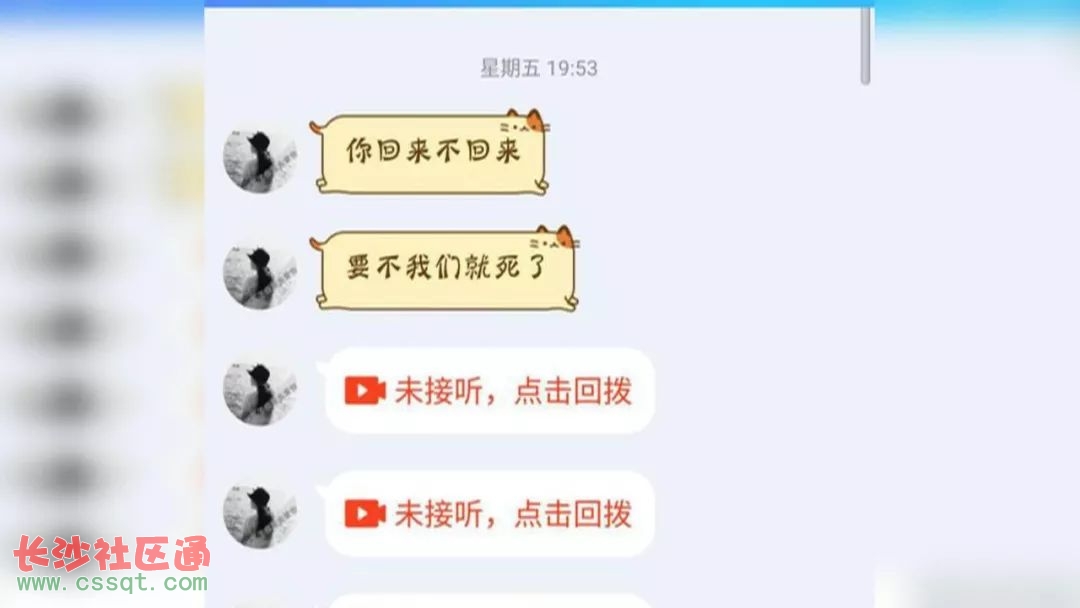Screen dimensions: 1080x608
Task: Call back from the second missed video call
Action: pyautogui.click(x=489, y=514)
